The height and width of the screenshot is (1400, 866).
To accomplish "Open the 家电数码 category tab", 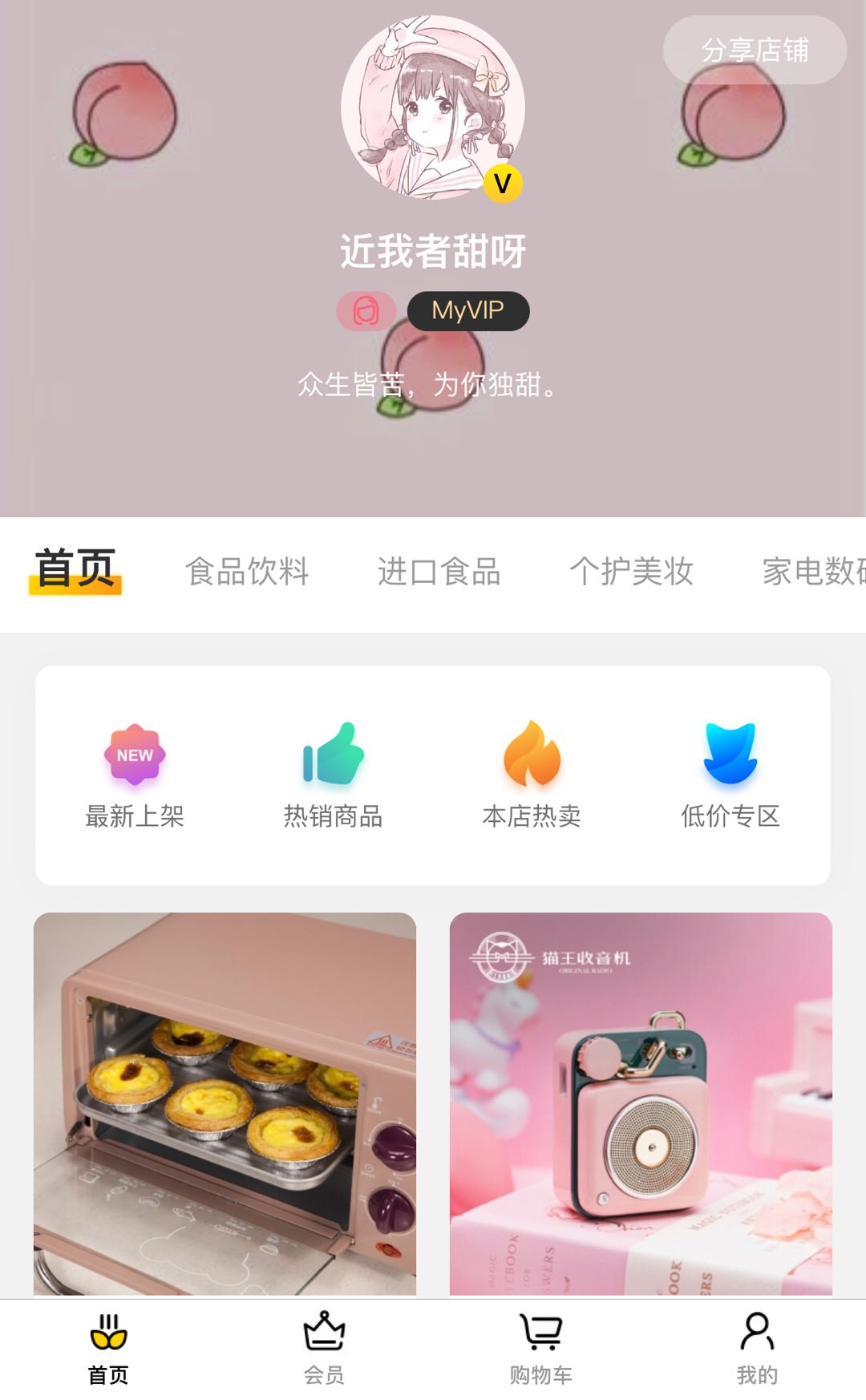I will 811,572.
